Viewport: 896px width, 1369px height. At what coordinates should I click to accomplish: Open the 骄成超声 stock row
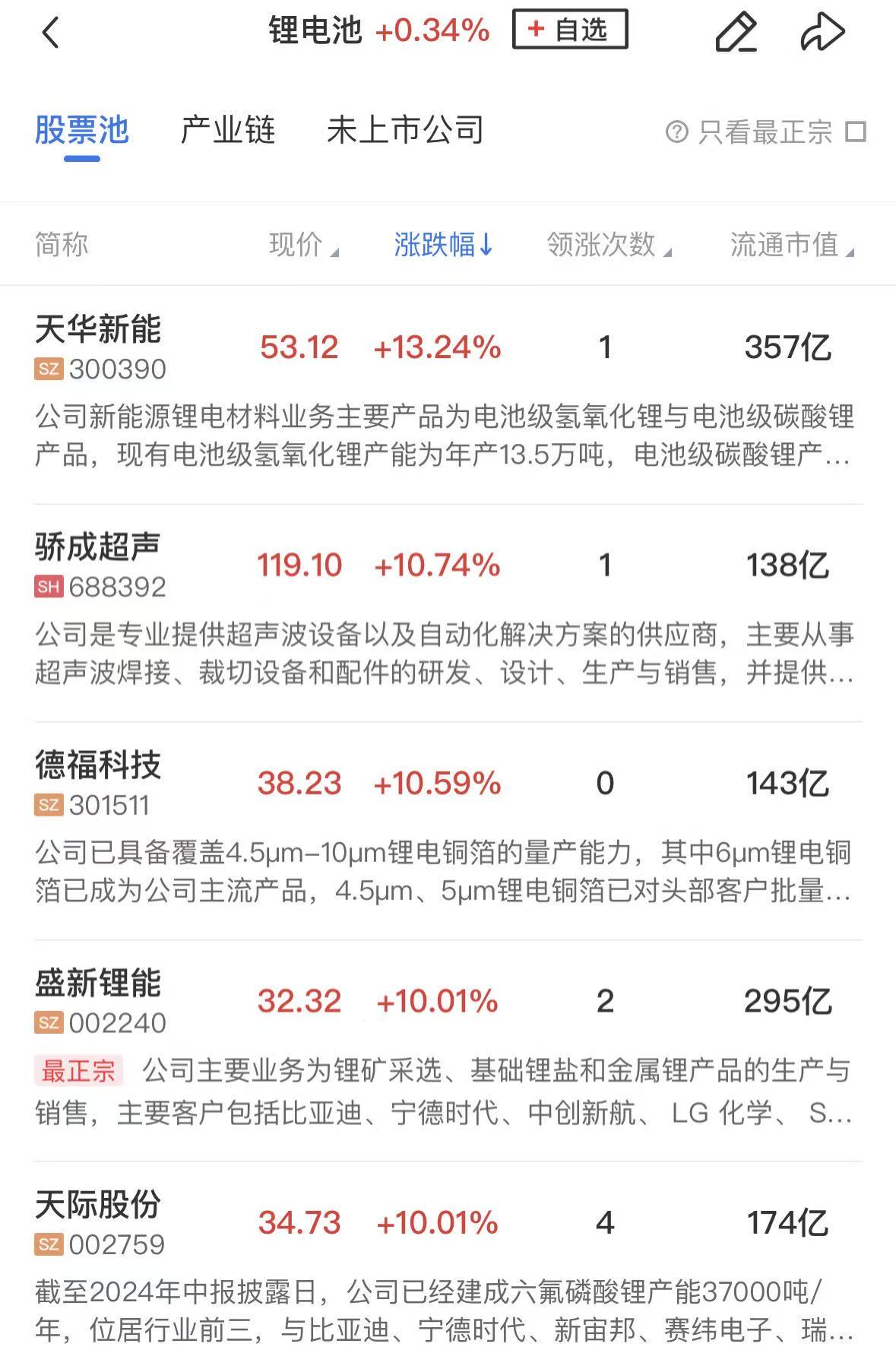(x=98, y=565)
